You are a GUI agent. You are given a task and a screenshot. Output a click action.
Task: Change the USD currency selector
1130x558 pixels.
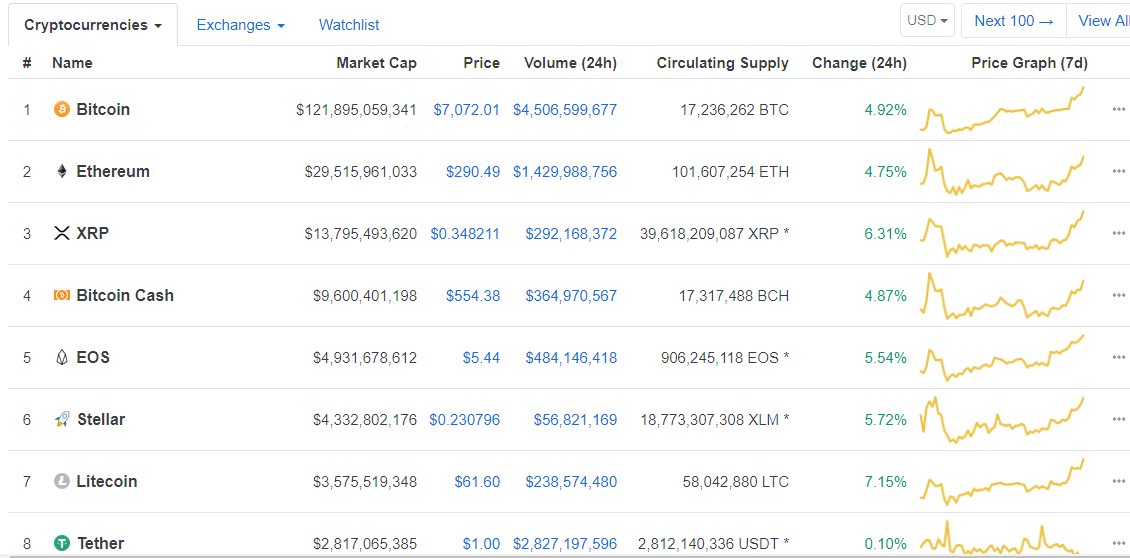[927, 20]
